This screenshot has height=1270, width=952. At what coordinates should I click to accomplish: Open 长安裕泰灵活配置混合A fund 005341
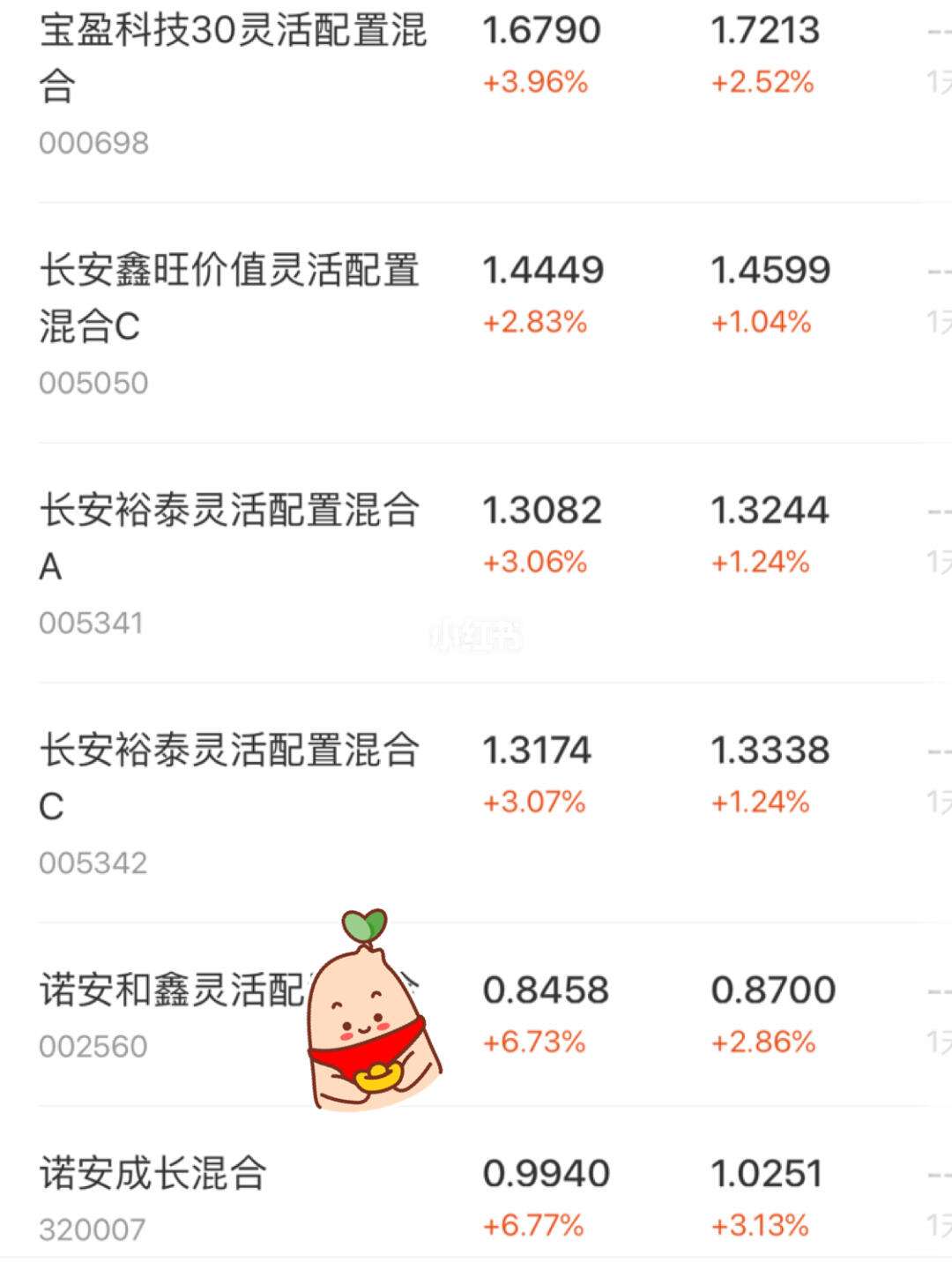click(229, 538)
